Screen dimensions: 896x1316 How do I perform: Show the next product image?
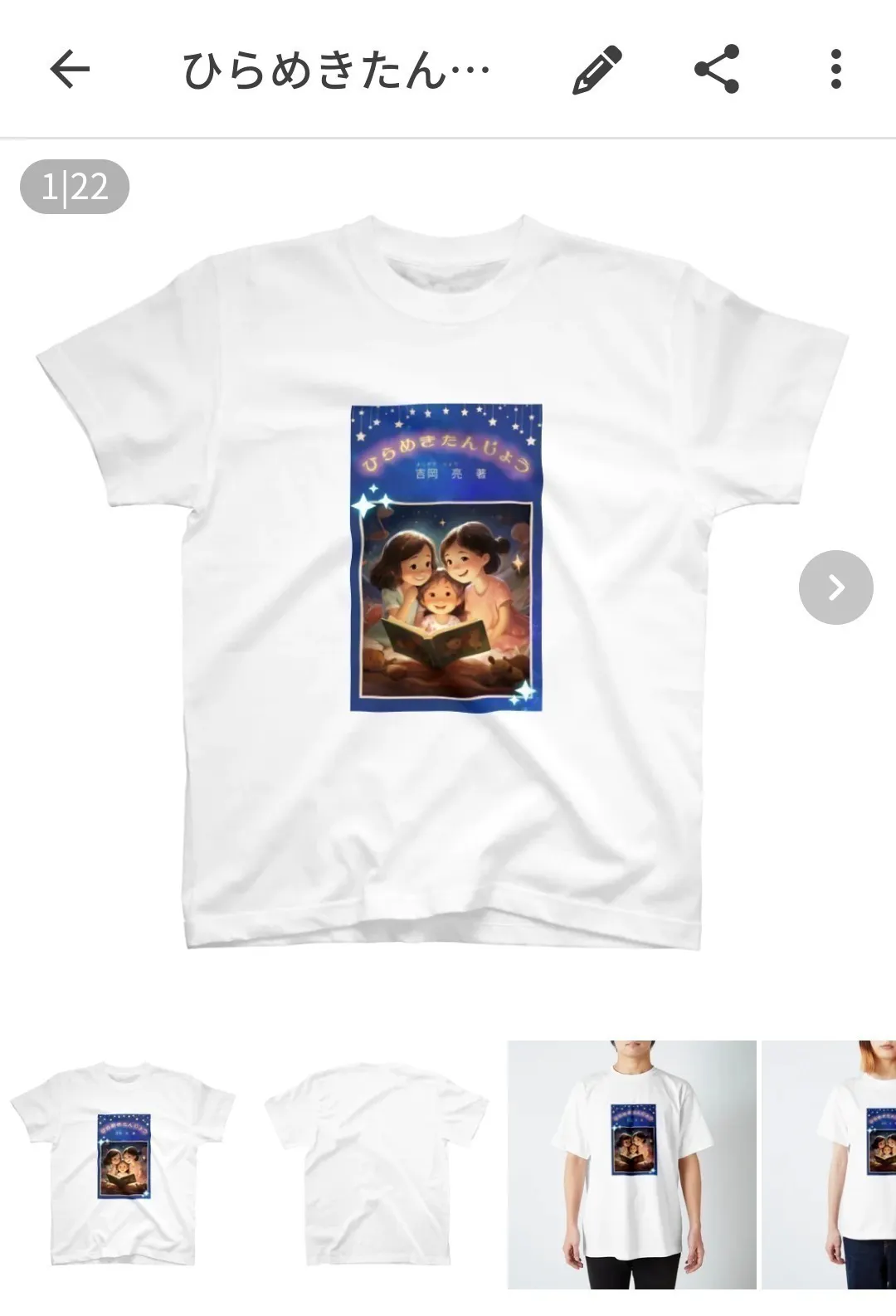click(x=835, y=587)
